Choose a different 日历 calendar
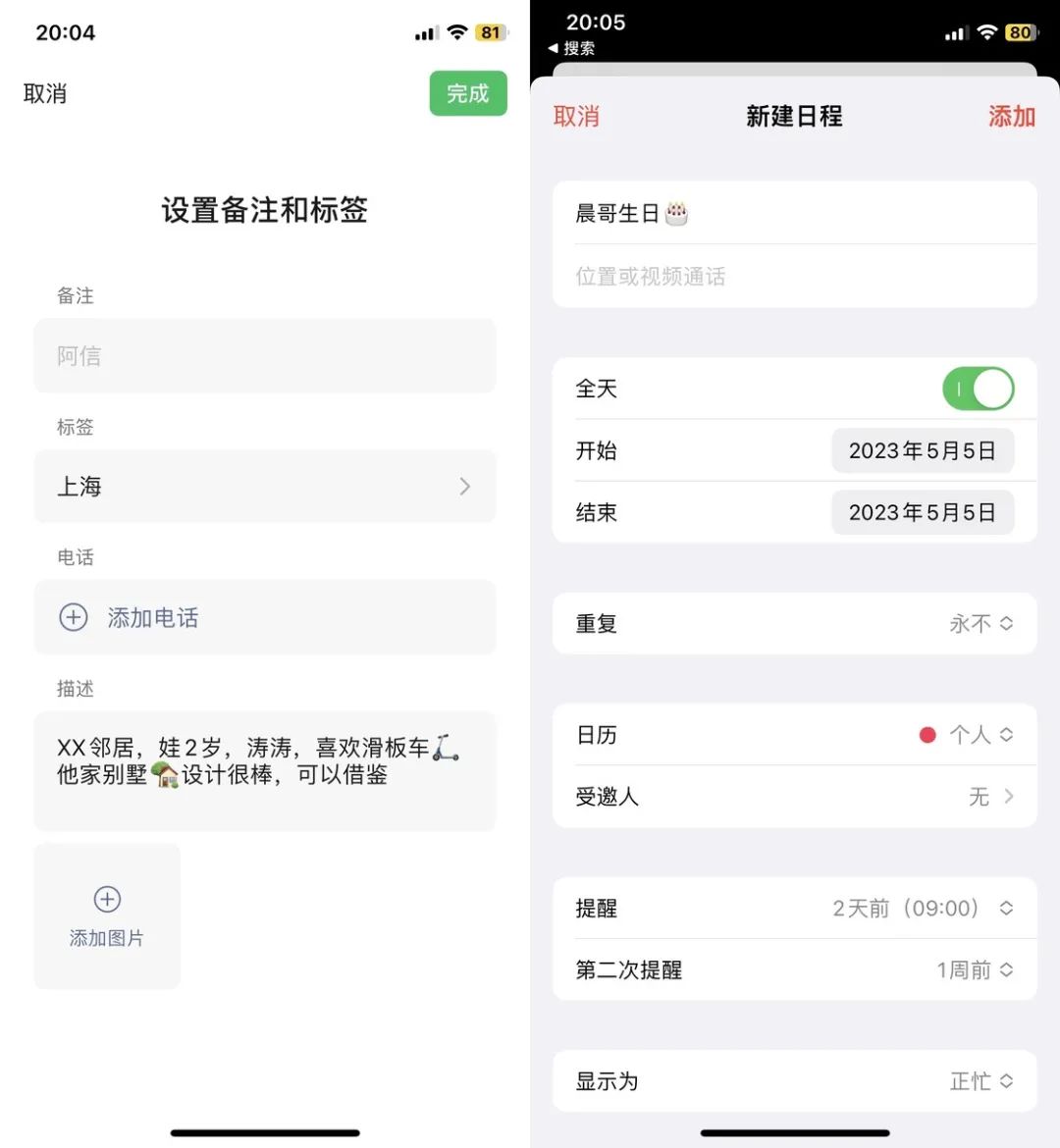 click(795, 734)
